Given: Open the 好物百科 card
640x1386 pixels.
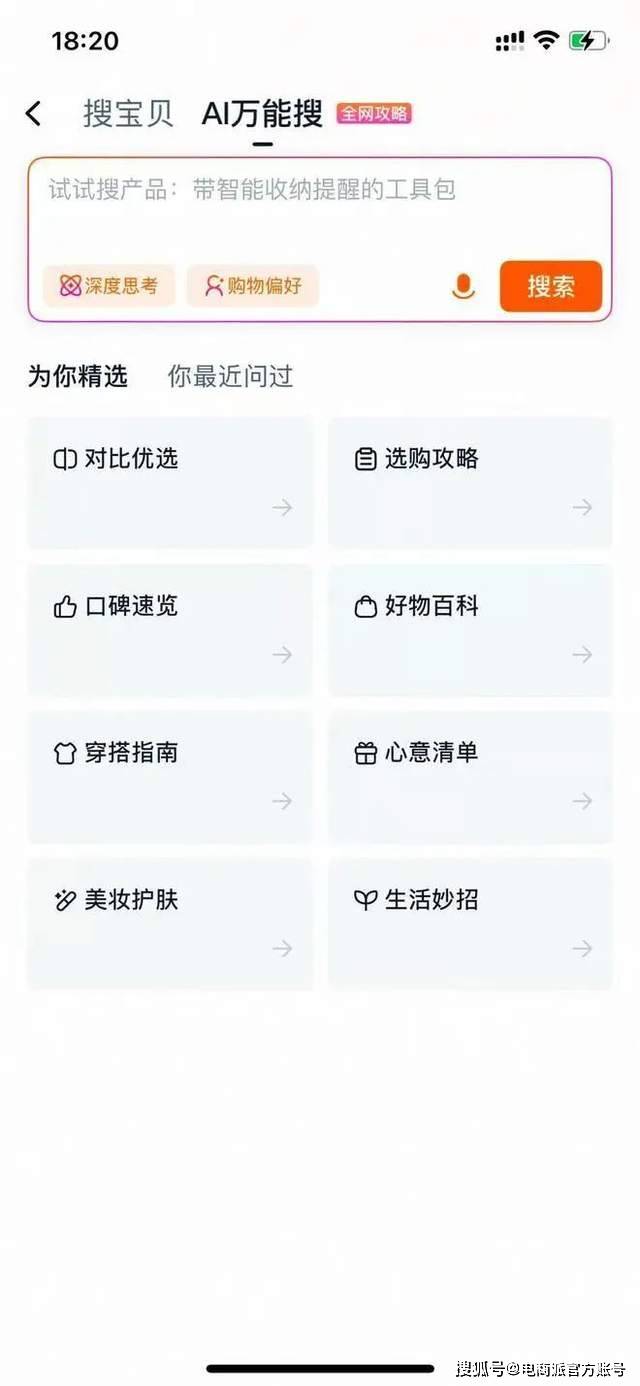Looking at the screenshot, I should pyautogui.click(x=470, y=630).
